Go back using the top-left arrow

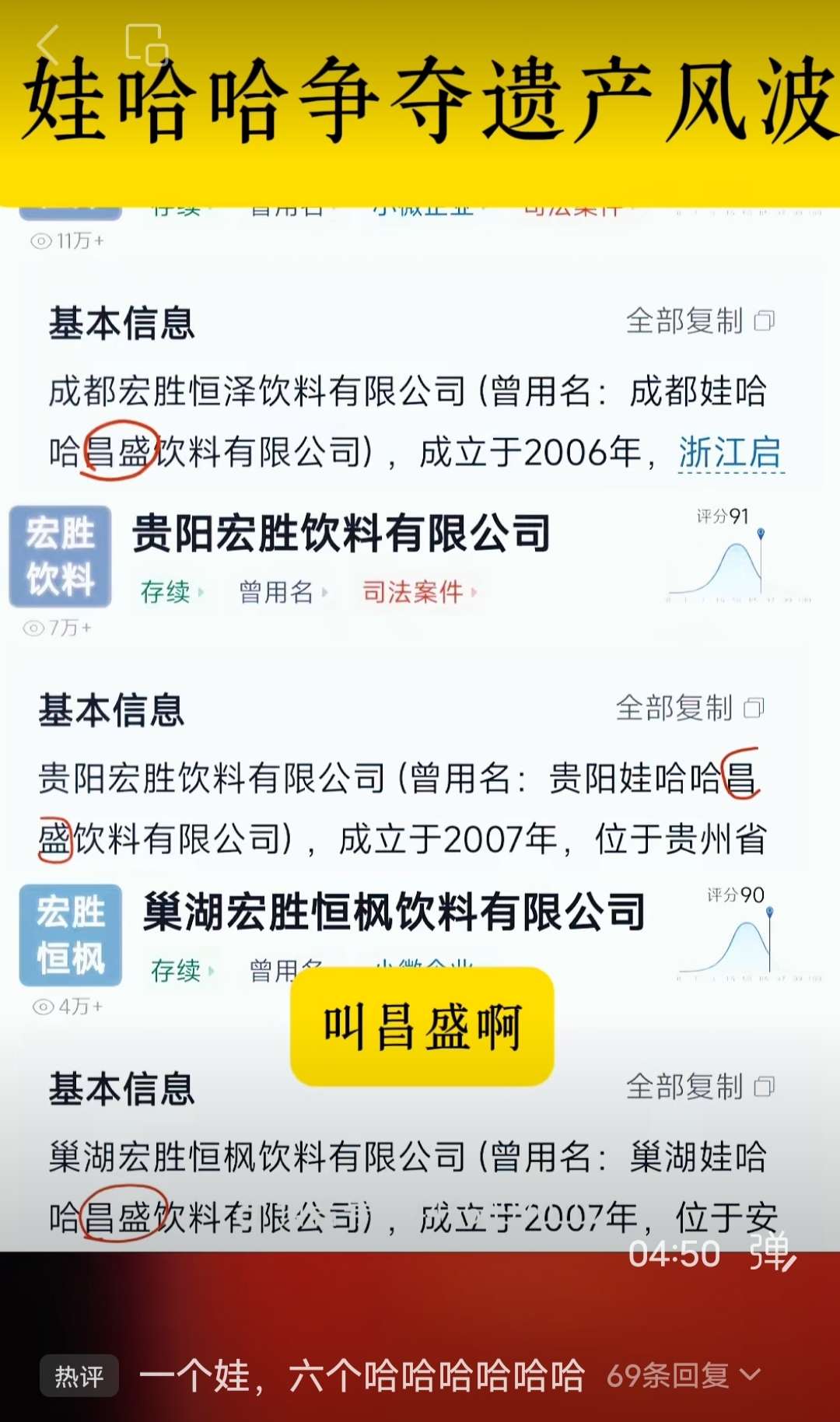(x=48, y=44)
